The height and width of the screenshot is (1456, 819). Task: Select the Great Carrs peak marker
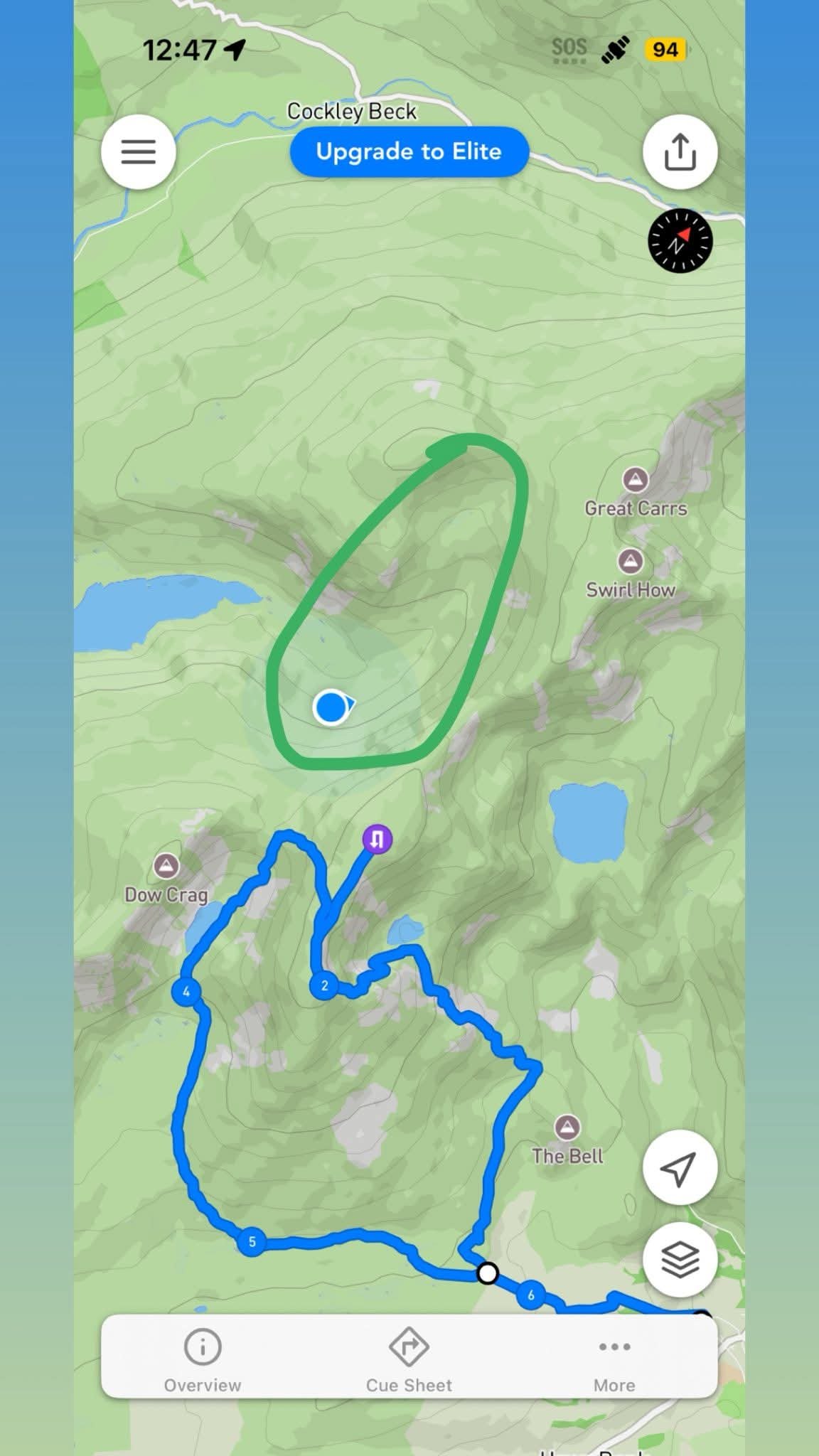coord(635,480)
